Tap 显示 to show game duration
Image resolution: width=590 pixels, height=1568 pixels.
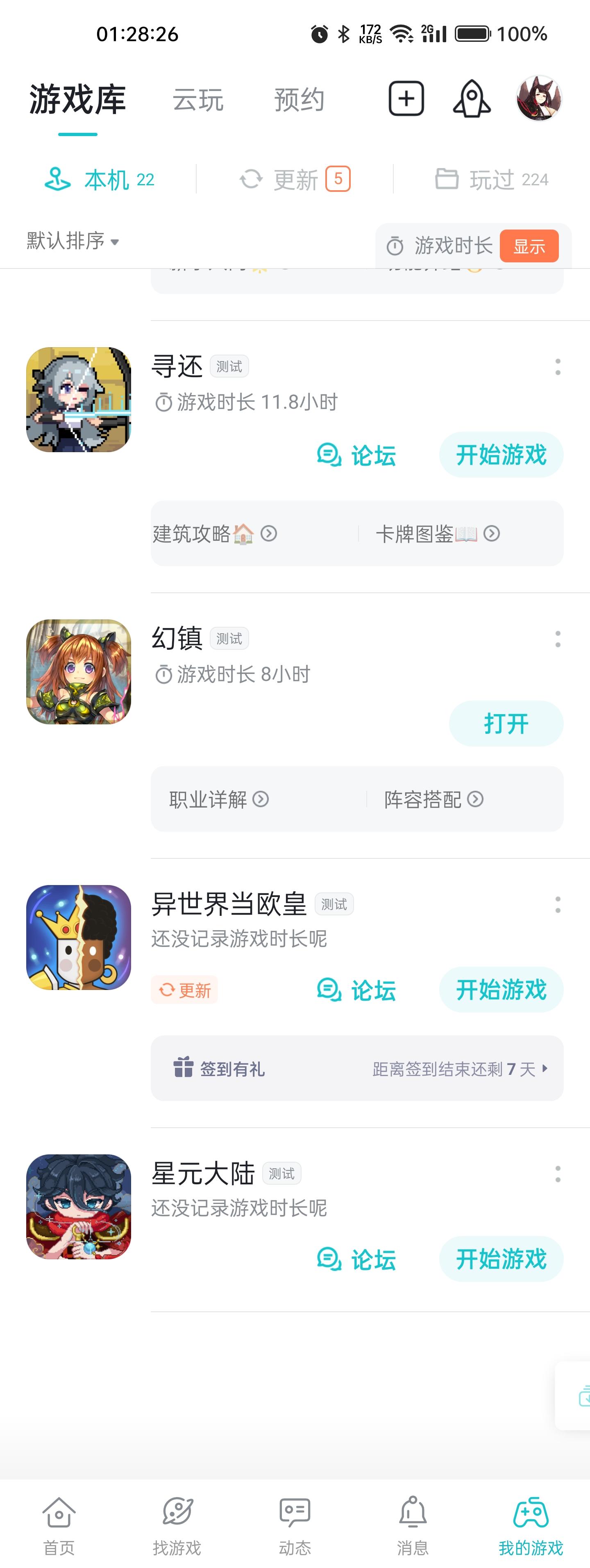click(x=529, y=246)
